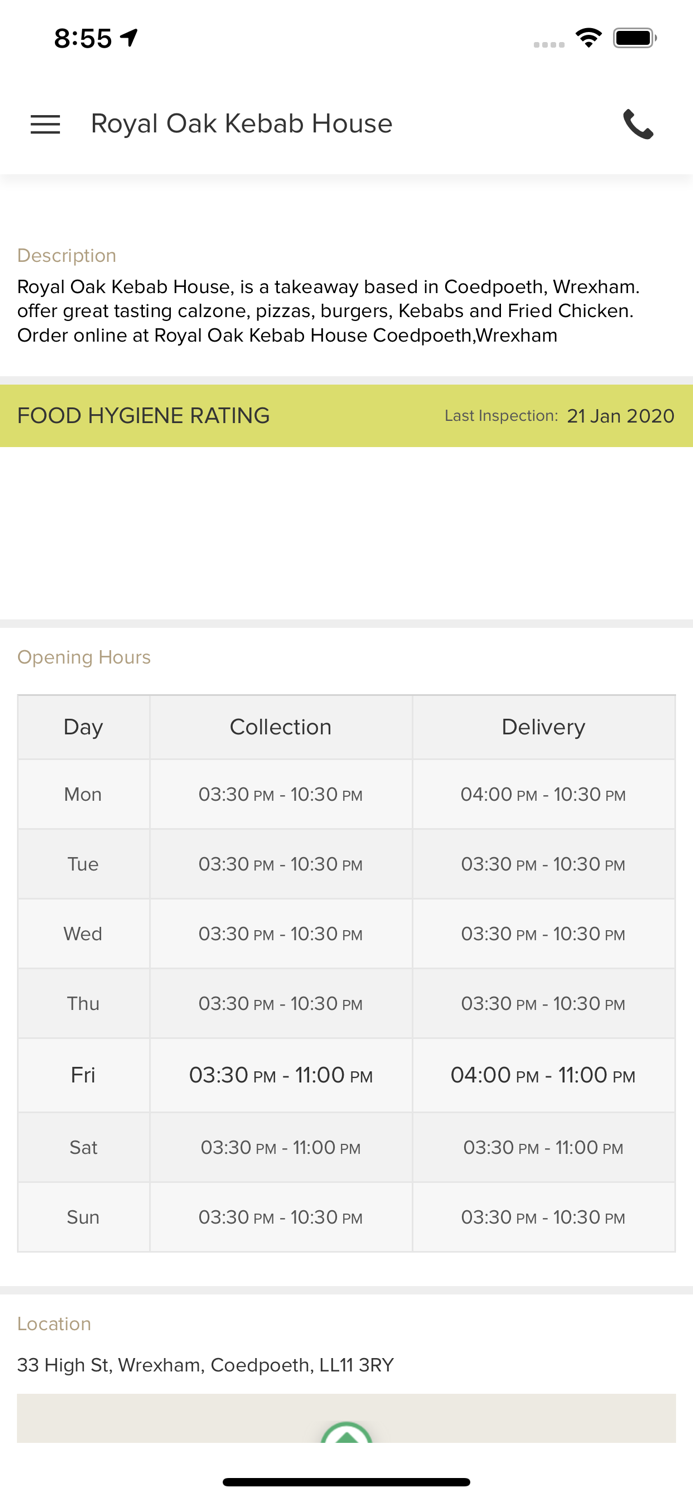
Task: Call the restaurant via phone icon
Action: point(638,124)
